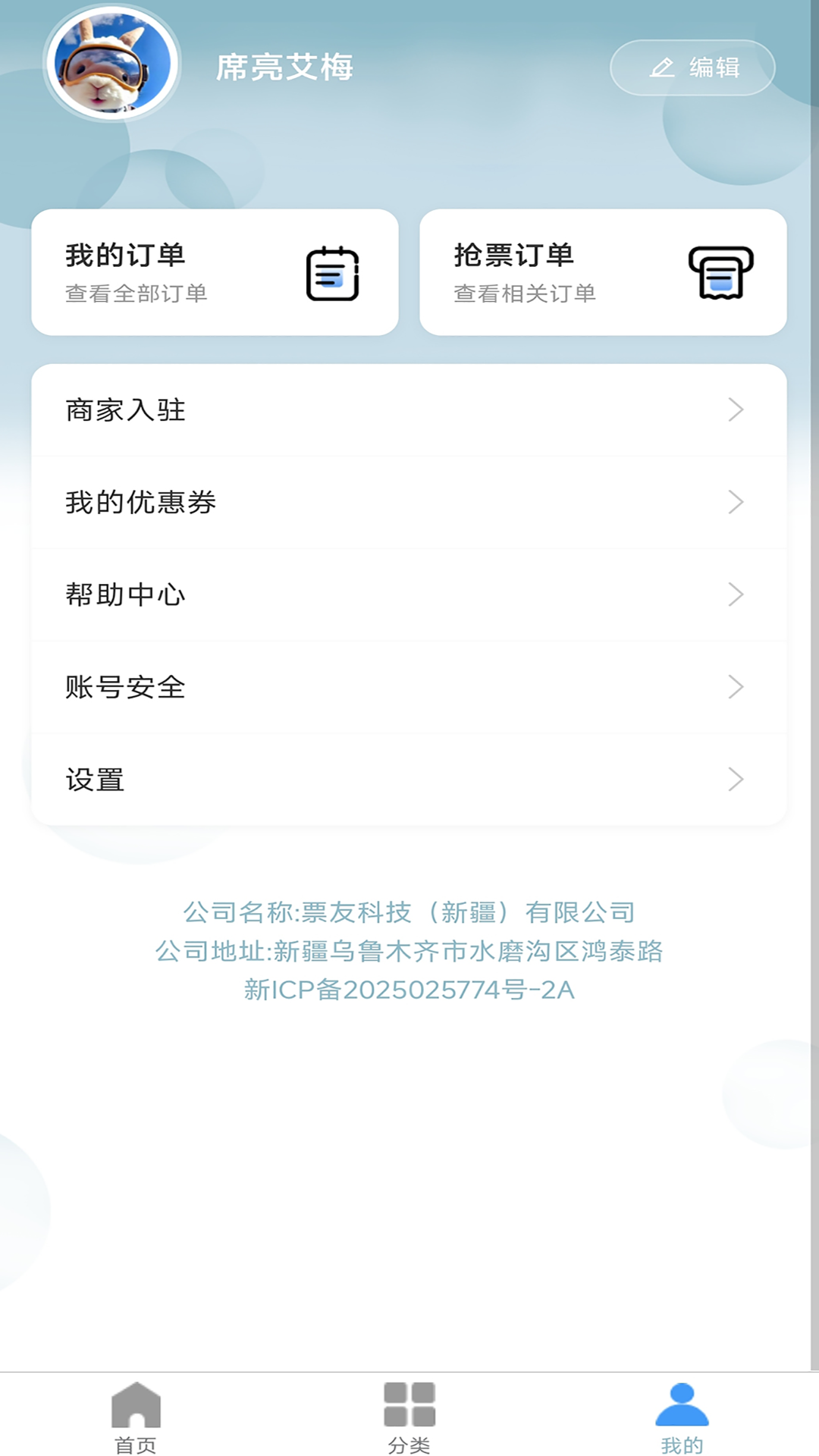This screenshot has width=819, height=1456.
Task: Open the rabbit profile avatar
Action: [111, 64]
